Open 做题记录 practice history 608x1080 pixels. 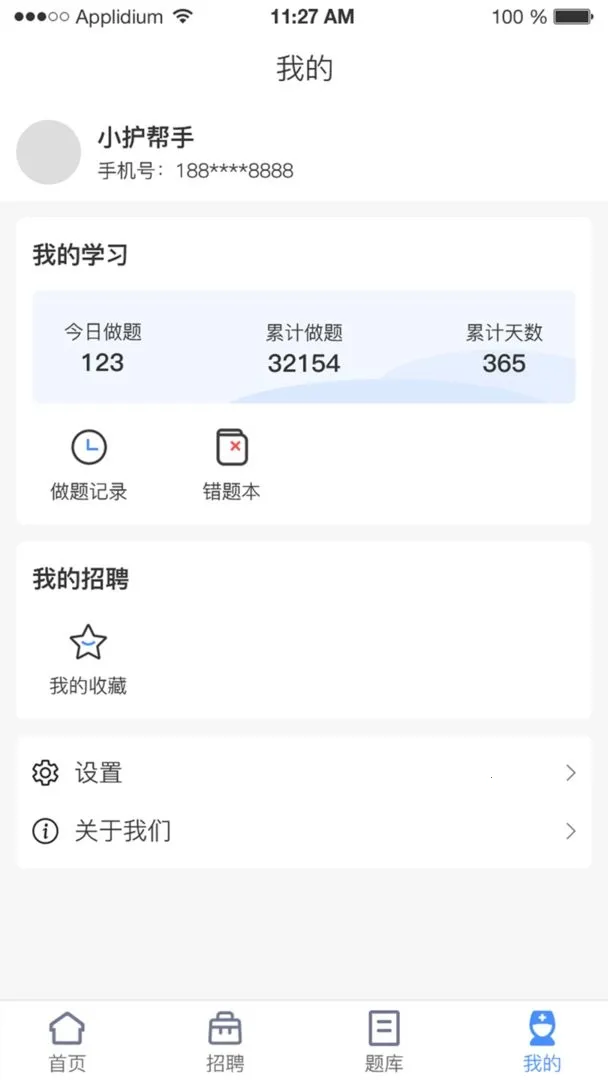[89, 463]
